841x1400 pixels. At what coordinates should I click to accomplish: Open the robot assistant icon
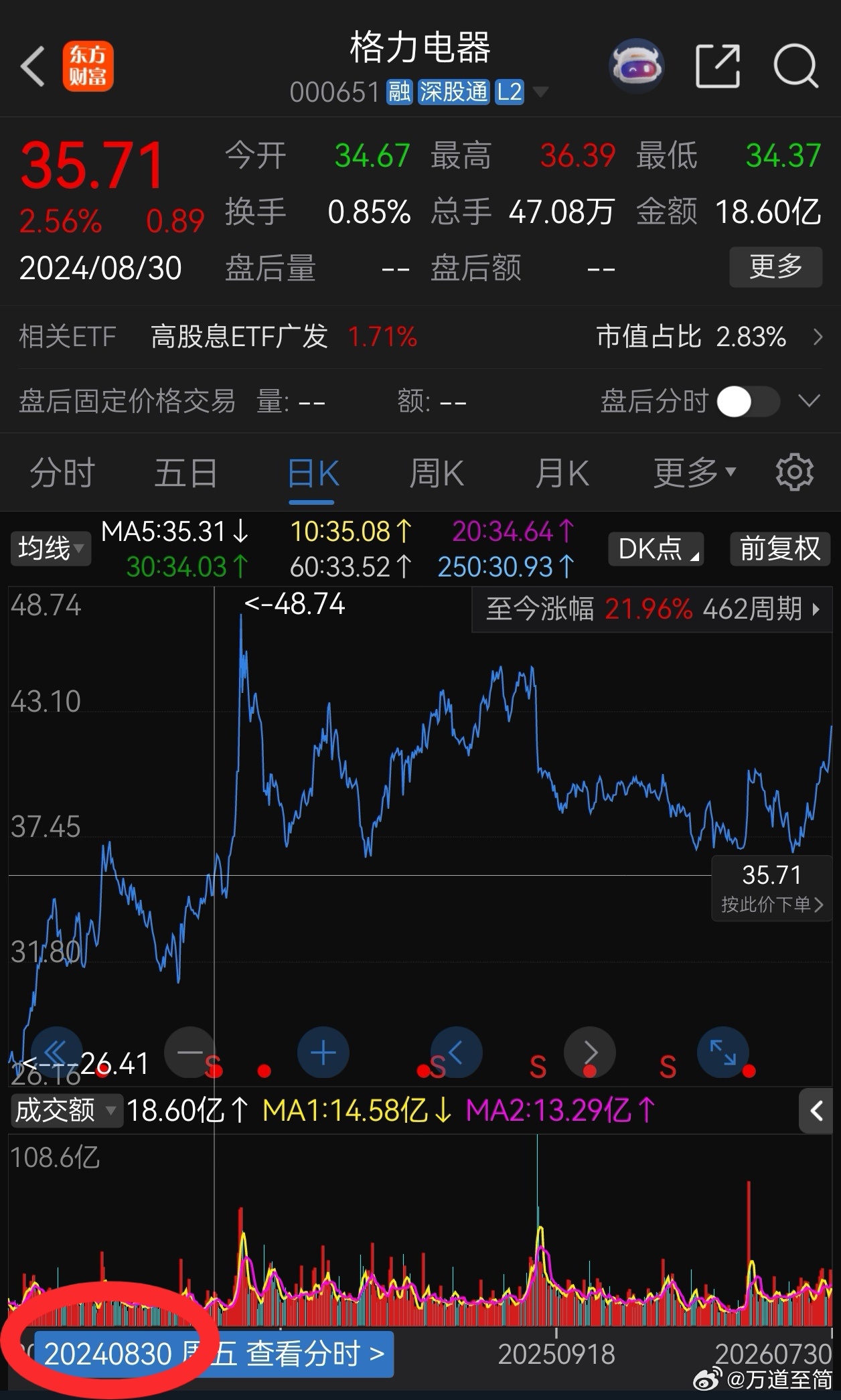635,66
